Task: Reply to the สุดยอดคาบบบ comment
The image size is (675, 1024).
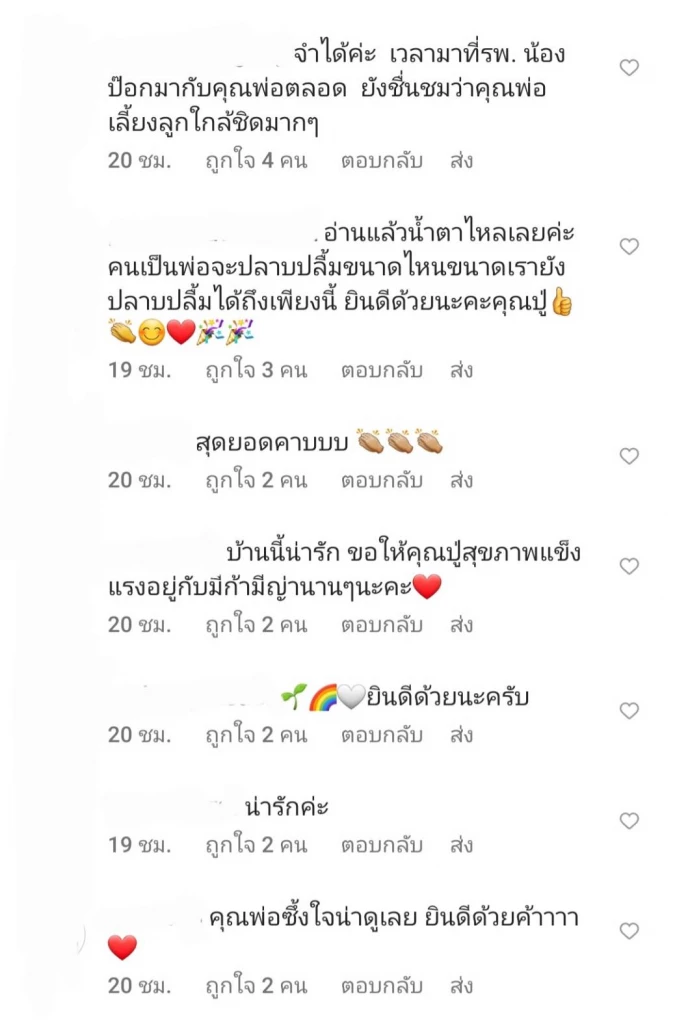Action: pyautogui.click(x=381, y=480)
